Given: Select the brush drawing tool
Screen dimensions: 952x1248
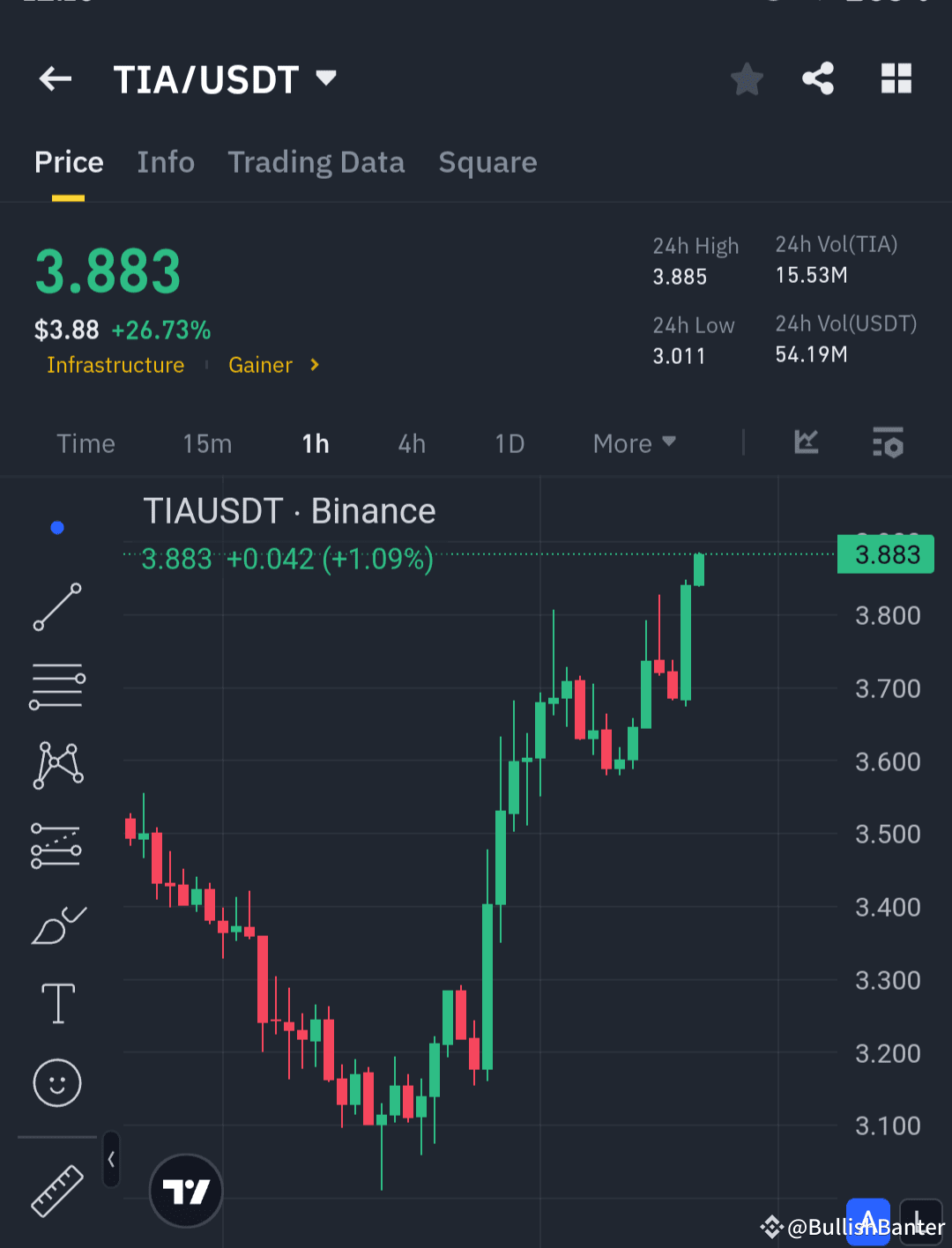Looking at the screenshot, I should tap(57, 924).
